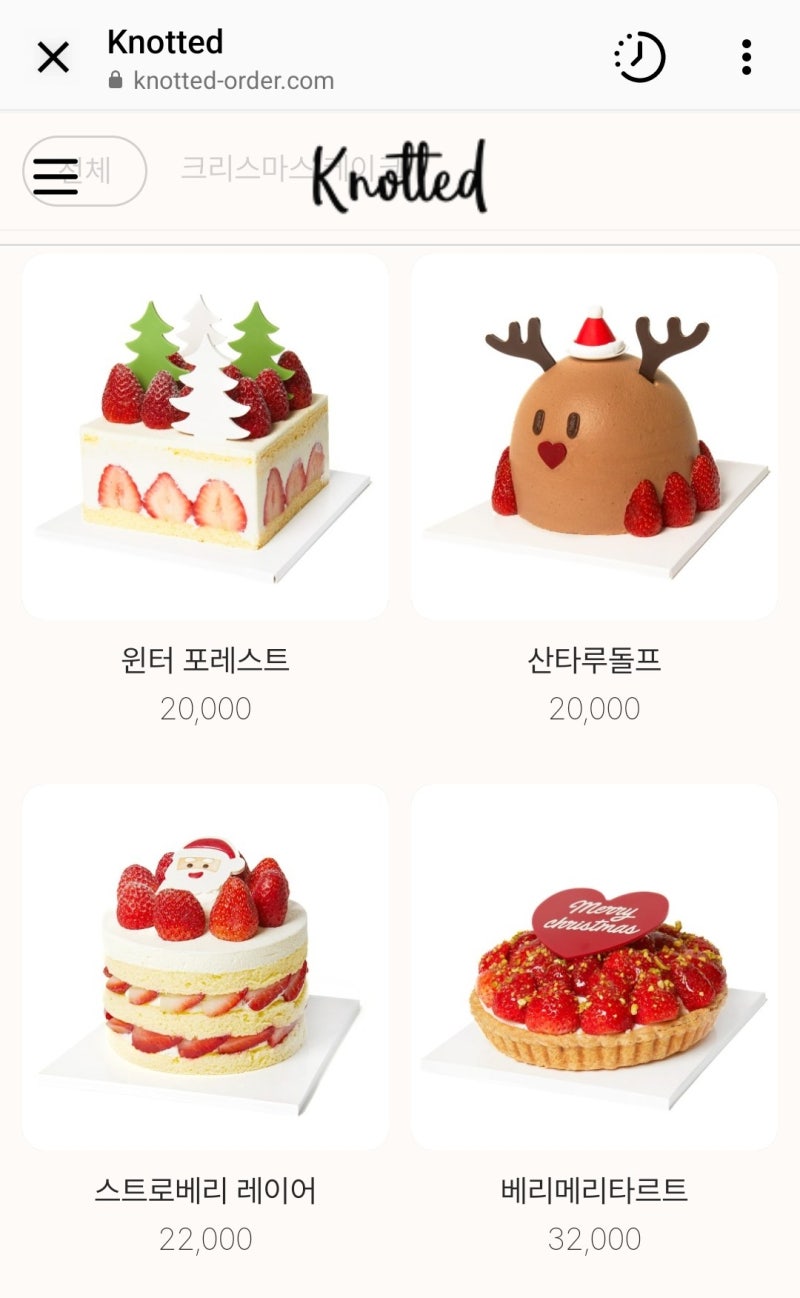Click the padlock security icon beside the URL
The width and height of the screenshot is (800, 1298).
coord(115,82)
